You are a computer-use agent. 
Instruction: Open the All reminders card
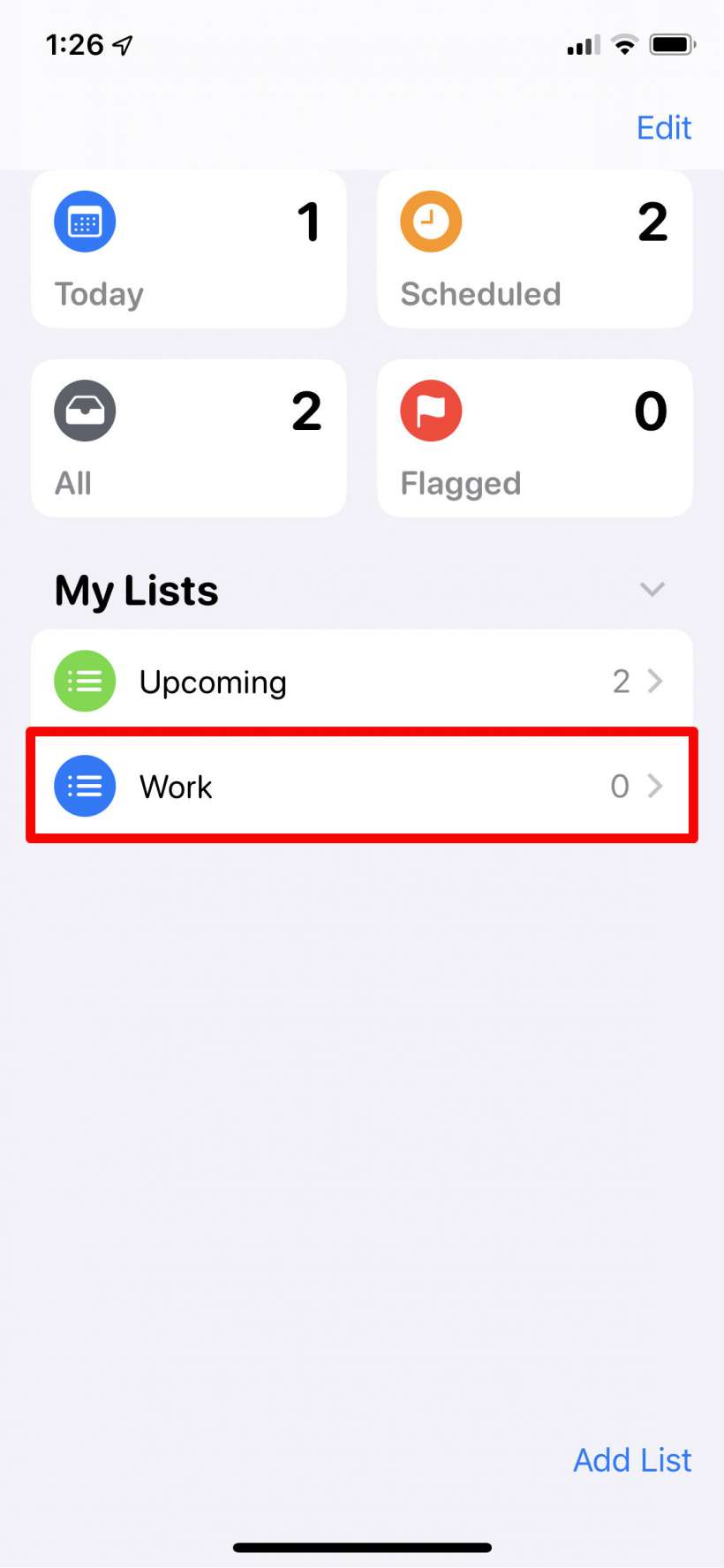188,438
